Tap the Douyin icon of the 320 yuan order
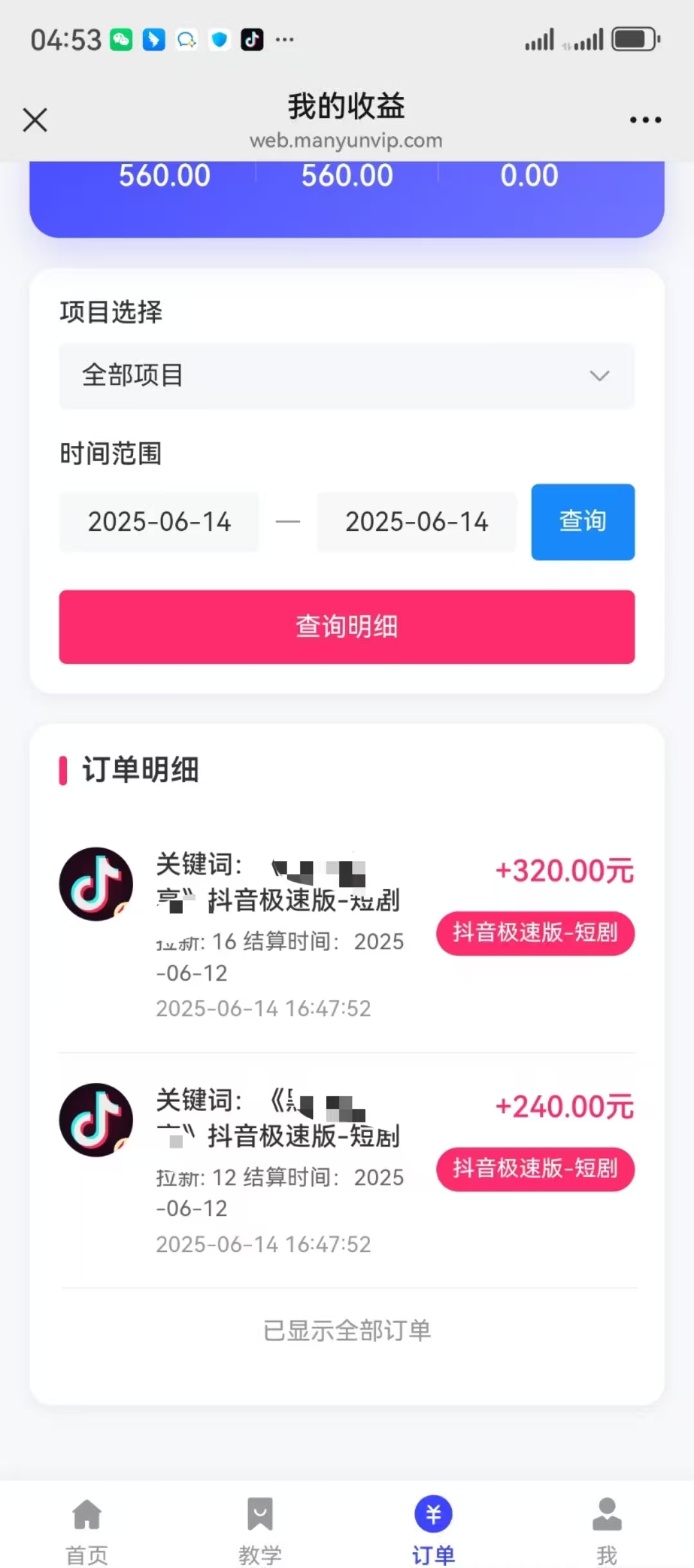 pyautogui.click(x=95, y=884)
